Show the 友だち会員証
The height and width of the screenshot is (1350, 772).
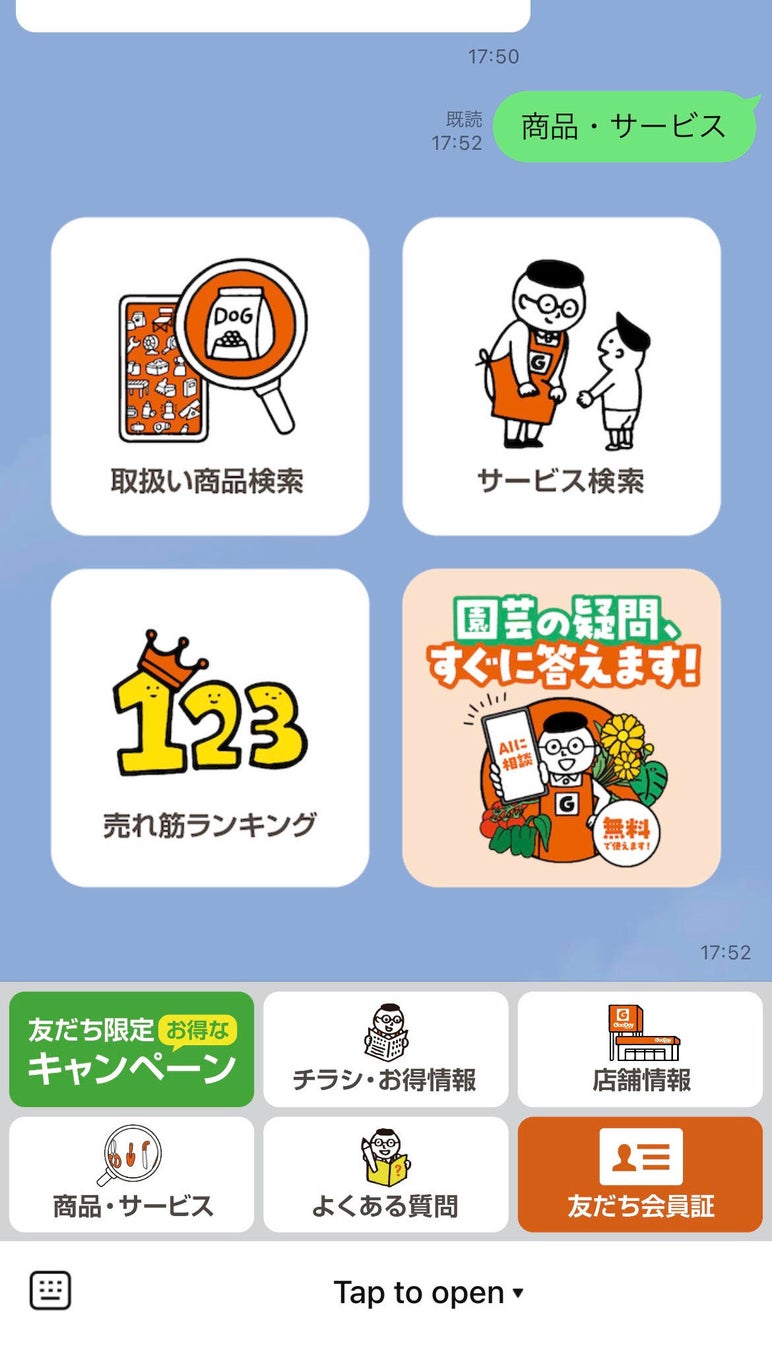640,1174
